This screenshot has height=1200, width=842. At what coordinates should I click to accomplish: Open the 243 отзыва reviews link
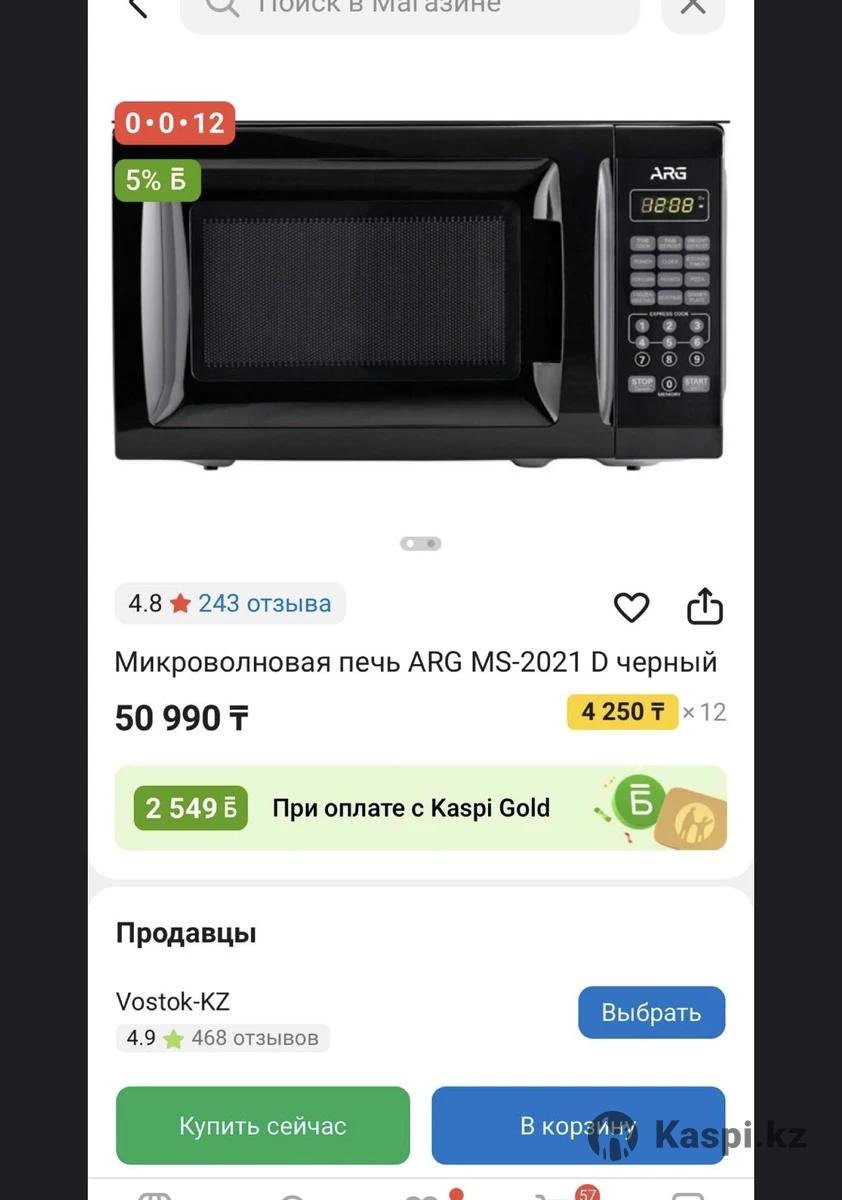tap(264, 604)
